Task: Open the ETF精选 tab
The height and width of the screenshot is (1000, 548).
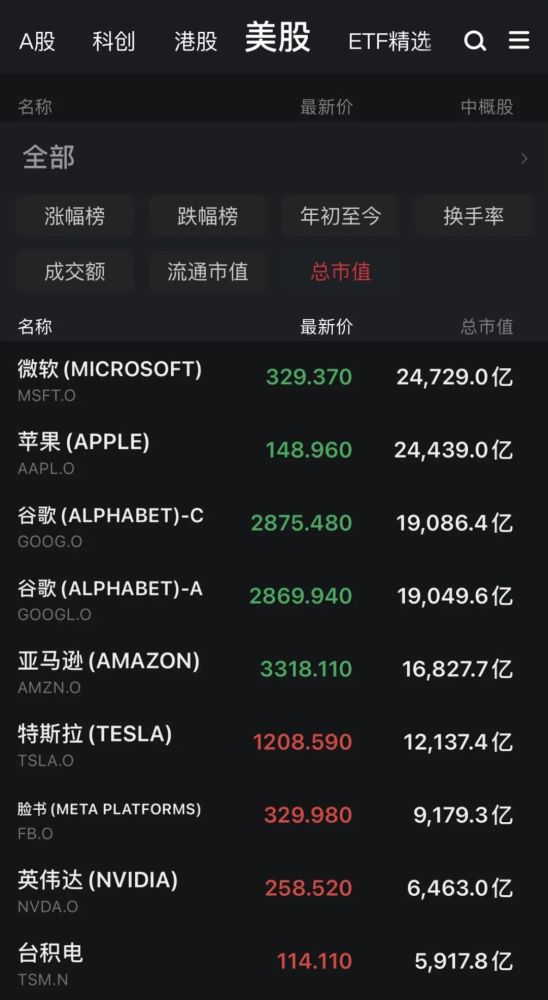Action: [x=389, y=41]
